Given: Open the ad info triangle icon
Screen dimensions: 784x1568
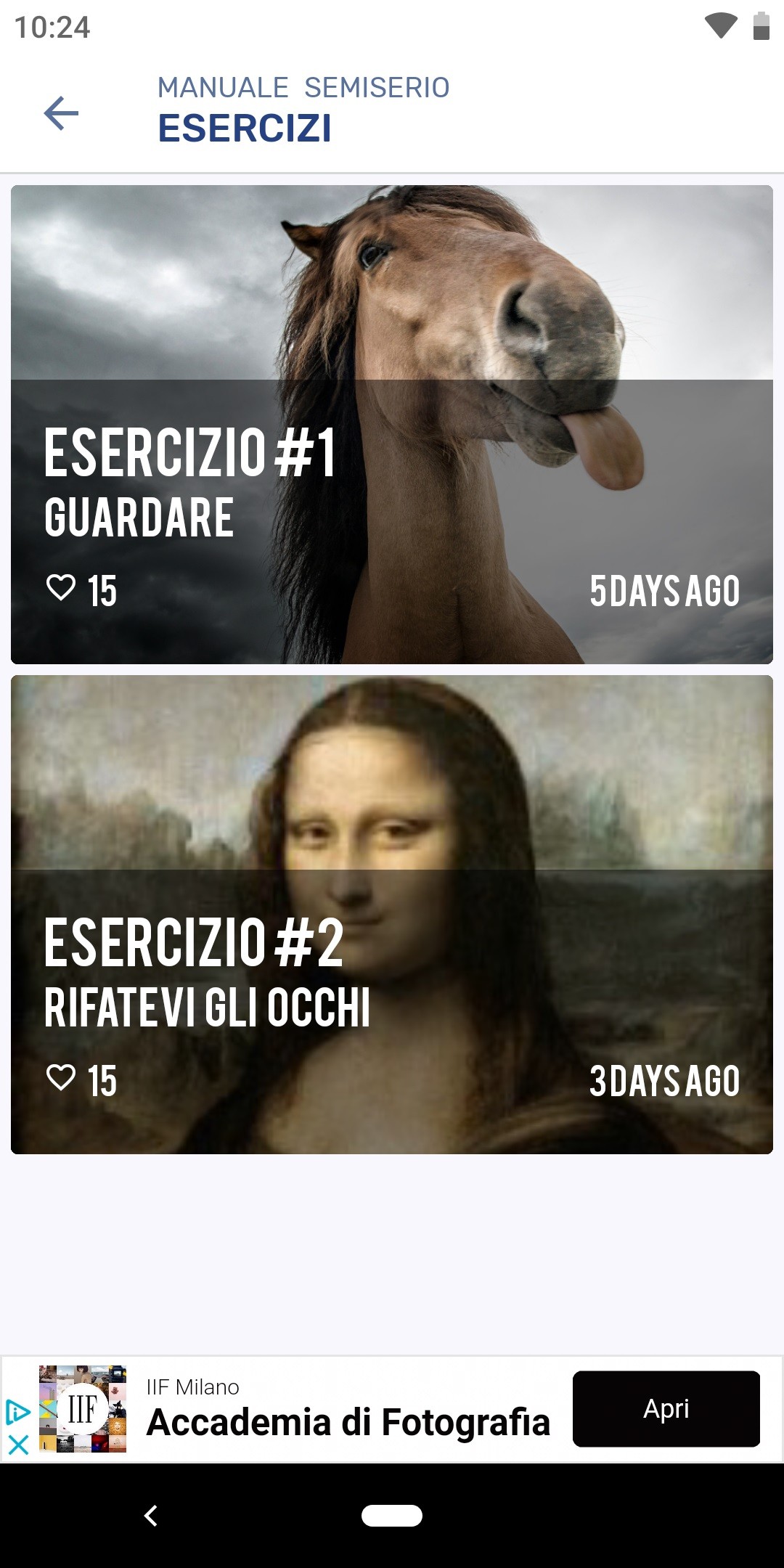Looking at the screenshot, I should (17, 1412).
